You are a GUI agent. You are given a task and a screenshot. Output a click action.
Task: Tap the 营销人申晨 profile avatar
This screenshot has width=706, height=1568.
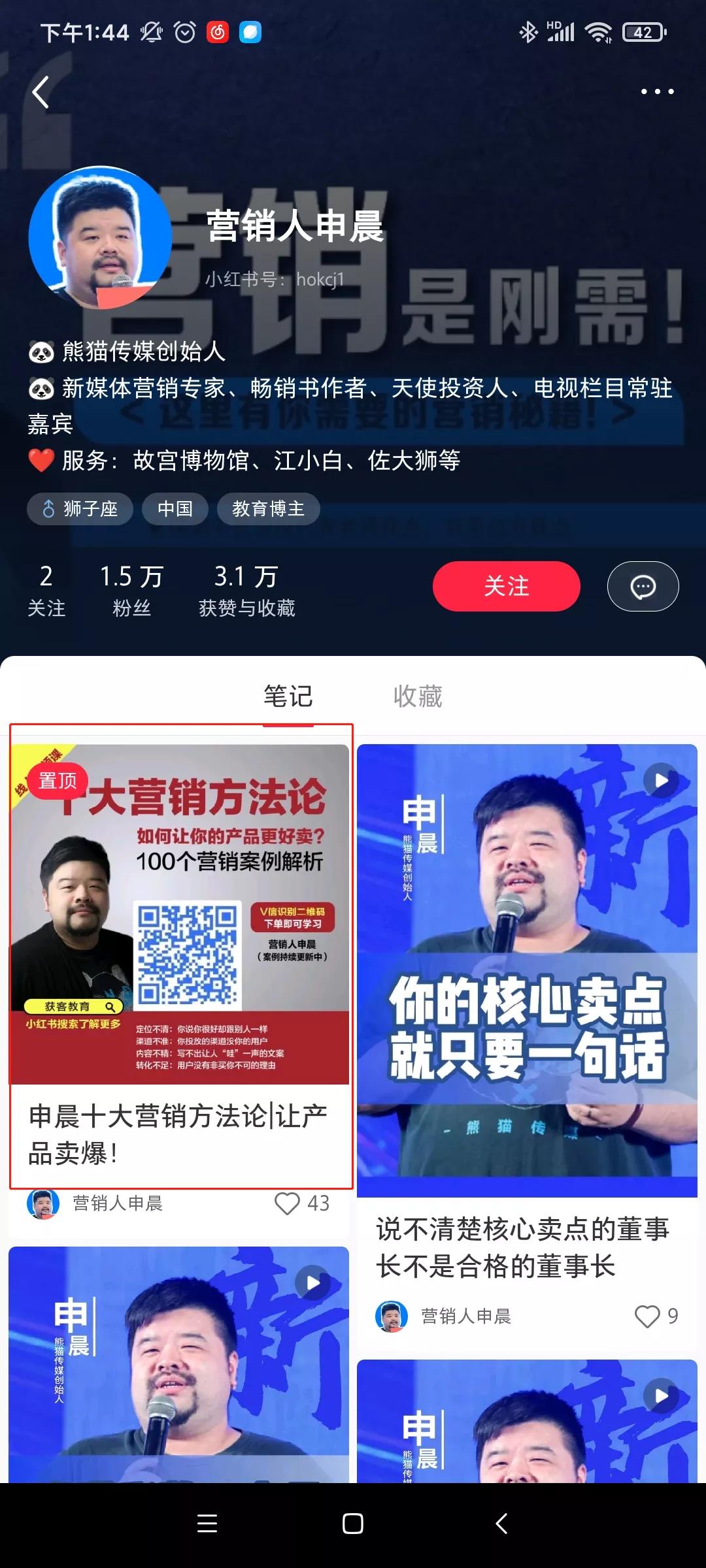(x=100, y=238)
